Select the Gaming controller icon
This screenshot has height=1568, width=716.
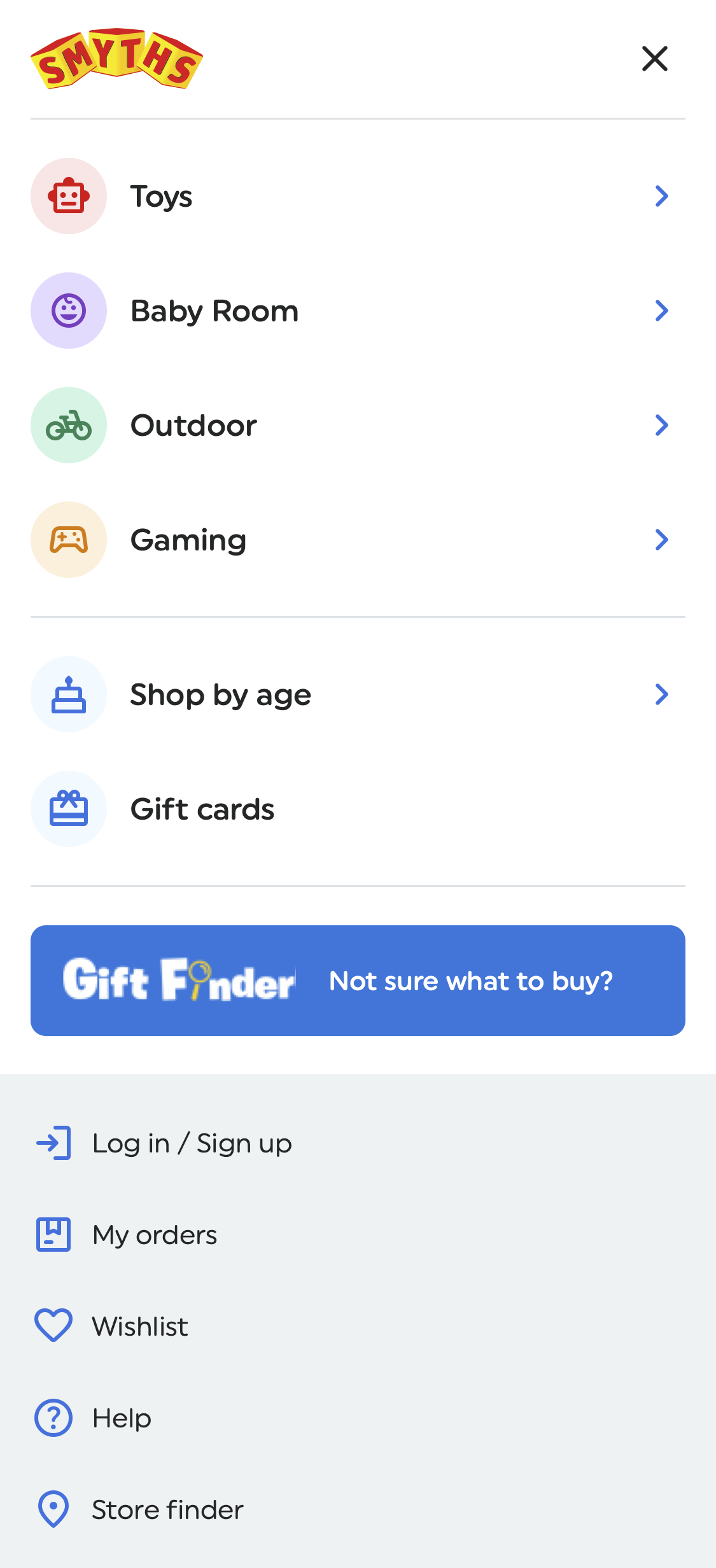68,539
